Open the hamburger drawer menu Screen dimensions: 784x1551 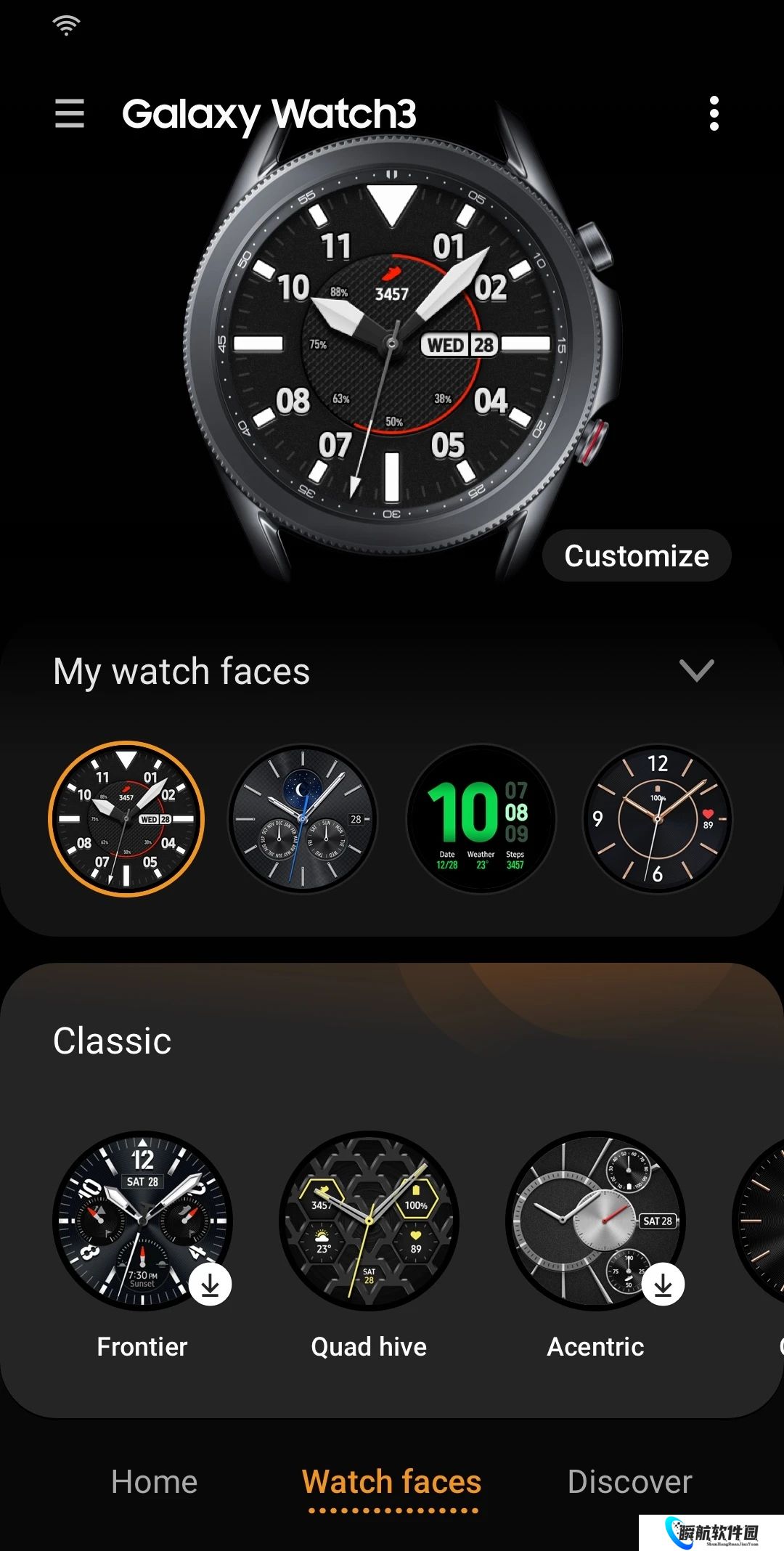pyautogui.click(x=70, y=114)
